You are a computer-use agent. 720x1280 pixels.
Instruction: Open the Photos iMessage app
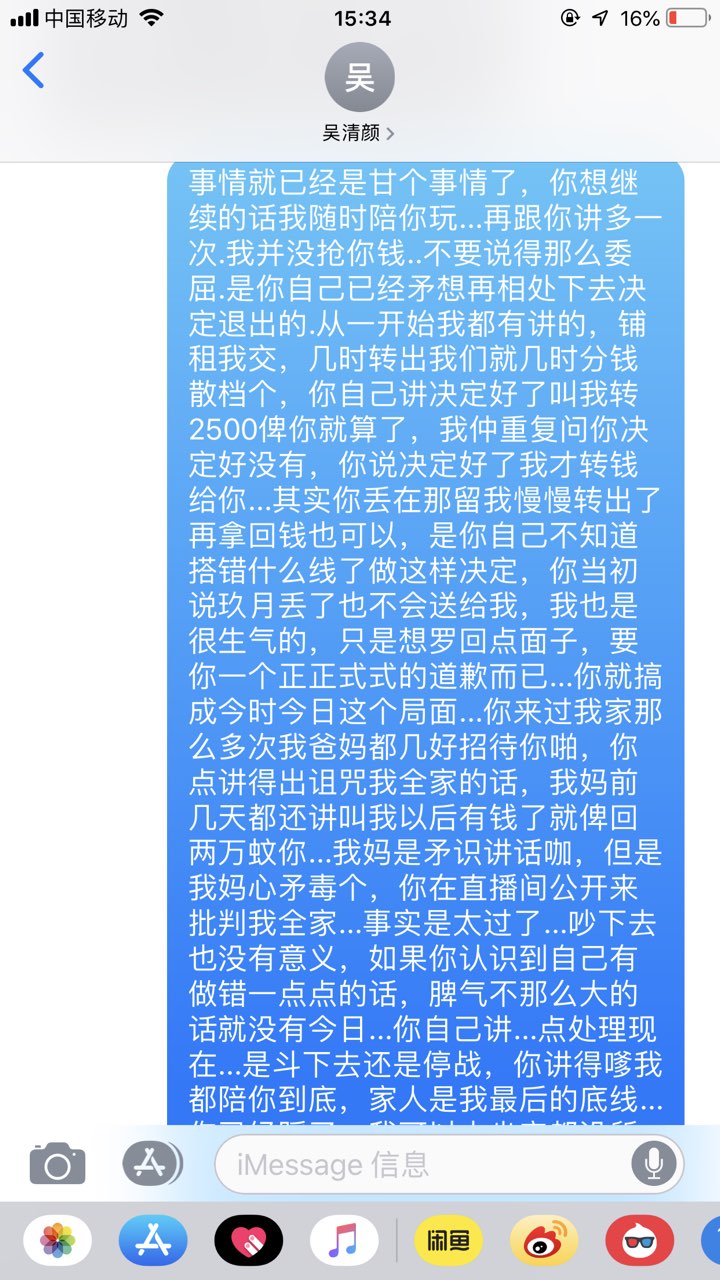pyautogui.click(x=58, y=1243)
